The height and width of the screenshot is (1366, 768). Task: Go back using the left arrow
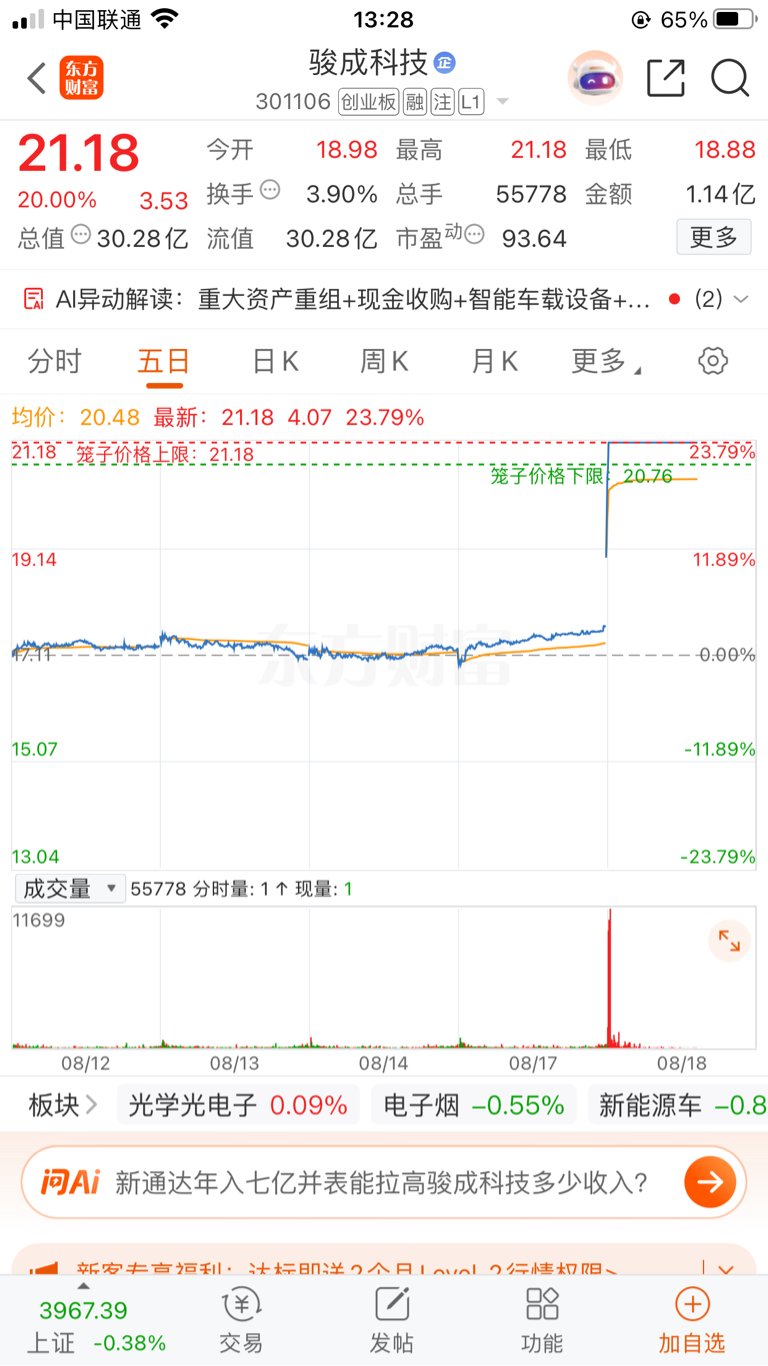pyautogui.click(x=36, y=78)
